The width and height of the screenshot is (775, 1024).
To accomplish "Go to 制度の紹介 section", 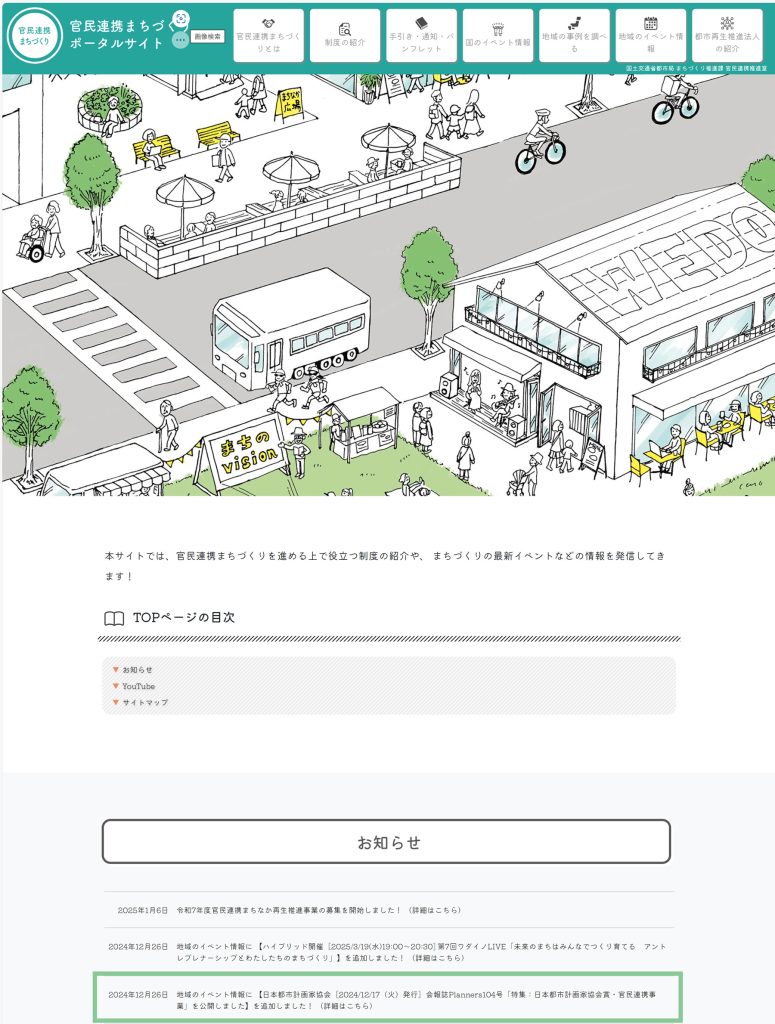I will 344,35.
